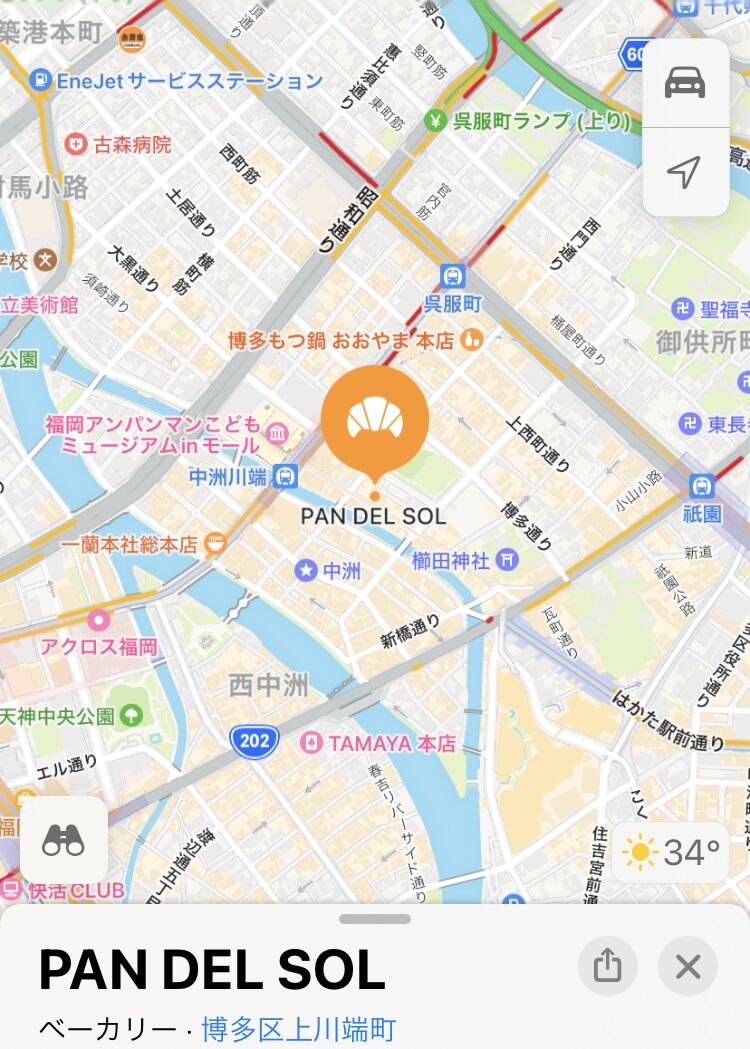This screenshot has width=750, height=1049.
Task: Close the PAN DEL SOL place card
Action: click(x=688, y=966)
